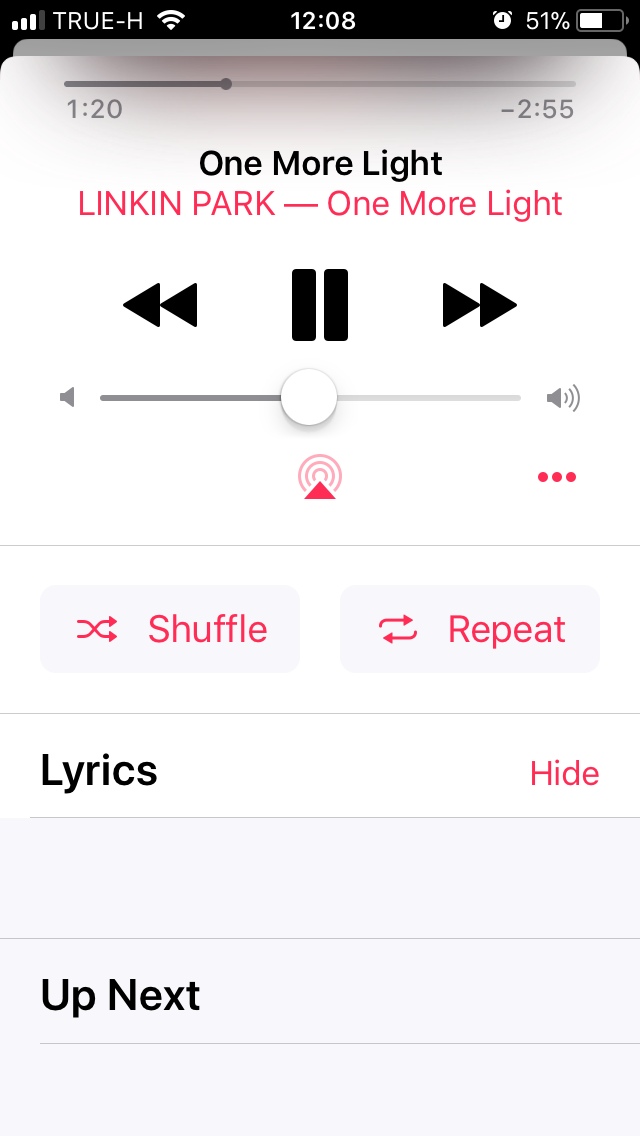The image size is (640, 1136).
Task: Skip forward to the next track
Action: [480, 305]
